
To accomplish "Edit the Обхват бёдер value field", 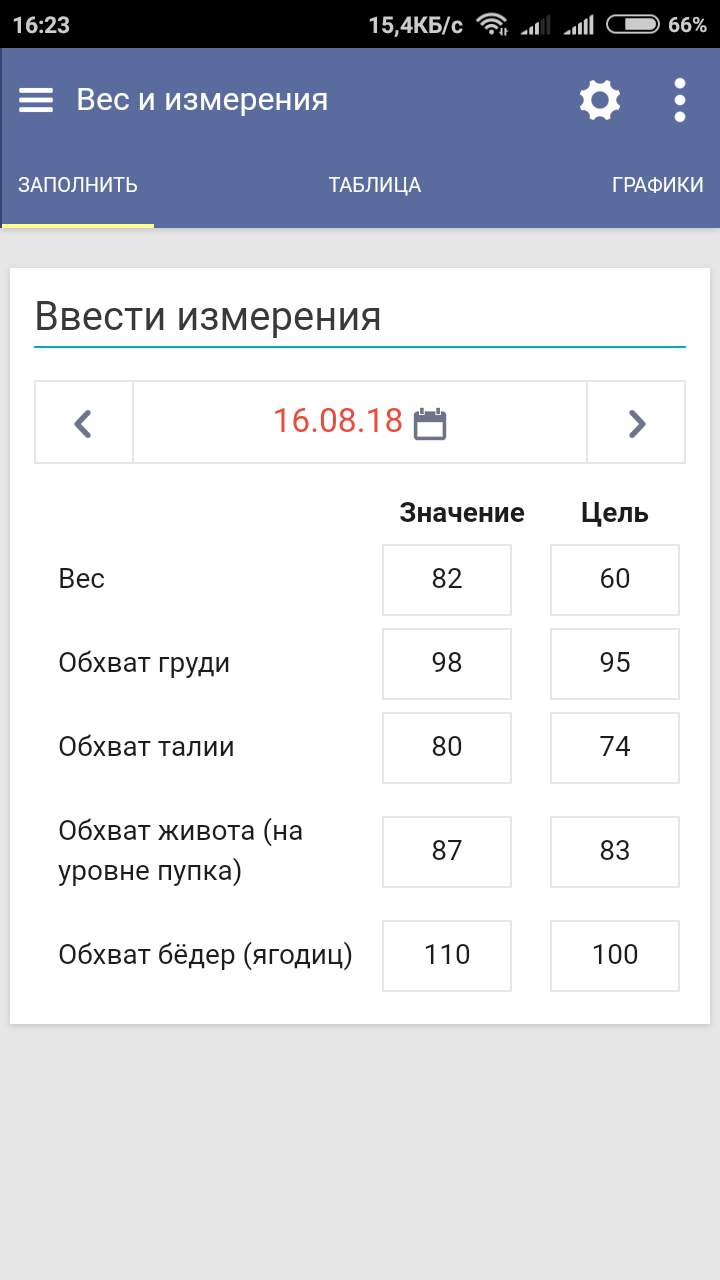I will click(x=447, y=956).
